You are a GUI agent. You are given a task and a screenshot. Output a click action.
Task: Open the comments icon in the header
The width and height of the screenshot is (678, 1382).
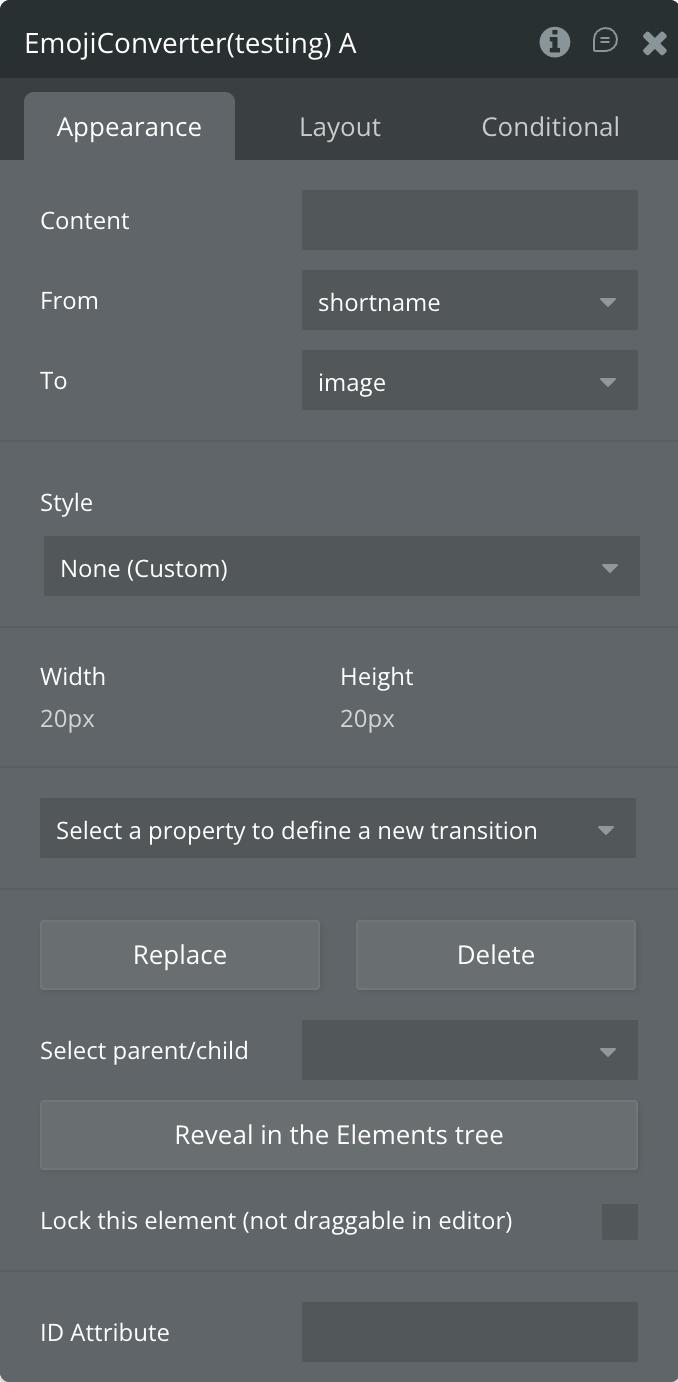click(605, 41)
